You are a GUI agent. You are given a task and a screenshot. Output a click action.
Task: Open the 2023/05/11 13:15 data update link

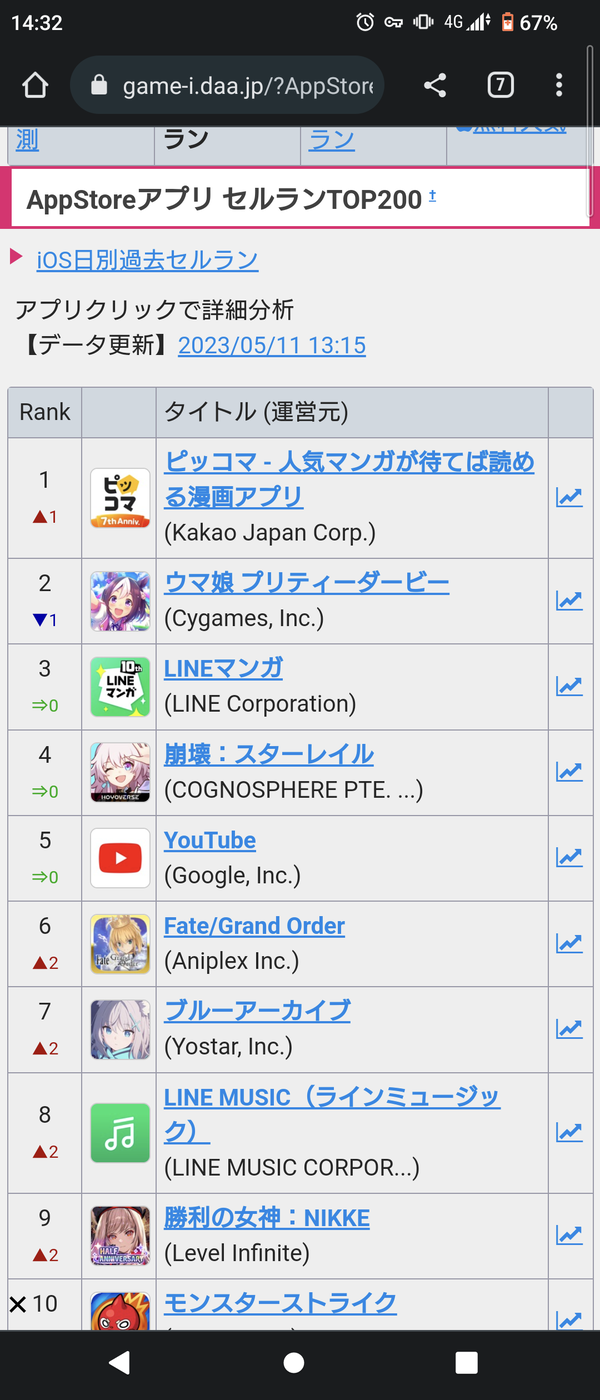(272, 346)
